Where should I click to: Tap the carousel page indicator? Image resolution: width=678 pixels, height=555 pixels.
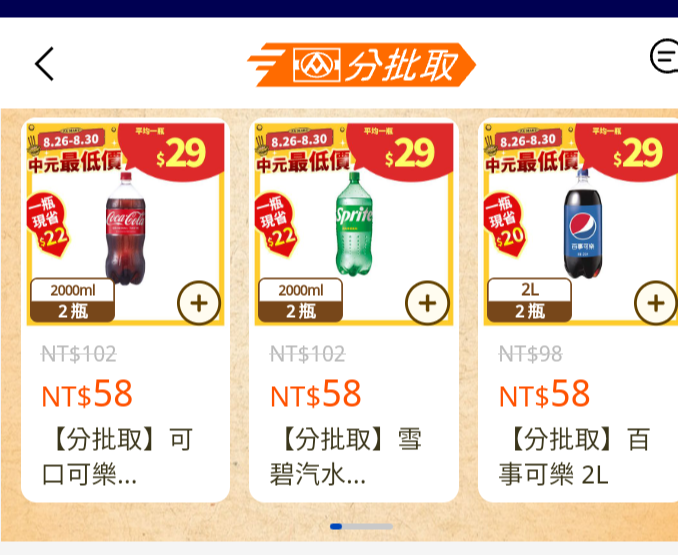click(x=361, y=526)
